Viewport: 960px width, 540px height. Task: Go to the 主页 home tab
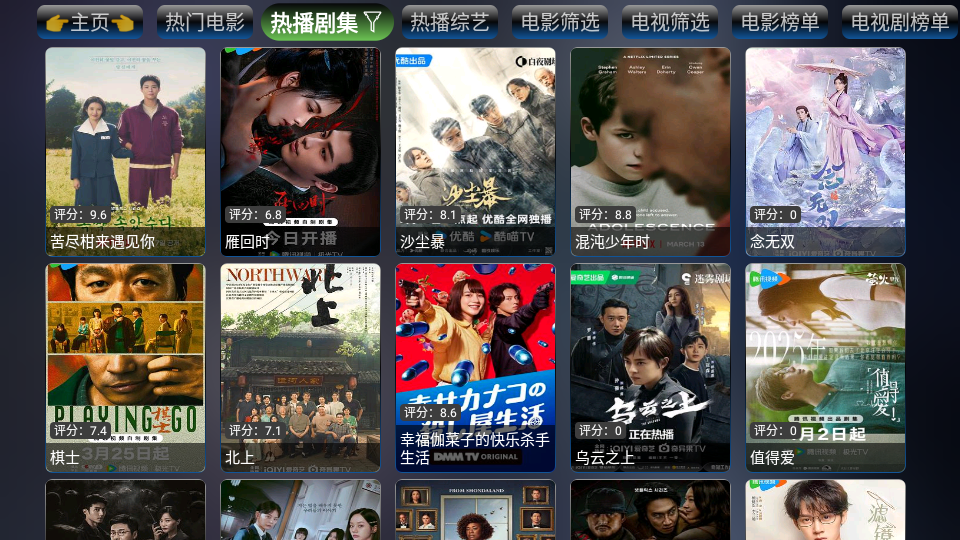pyautogui.click(x=90, y=22)
